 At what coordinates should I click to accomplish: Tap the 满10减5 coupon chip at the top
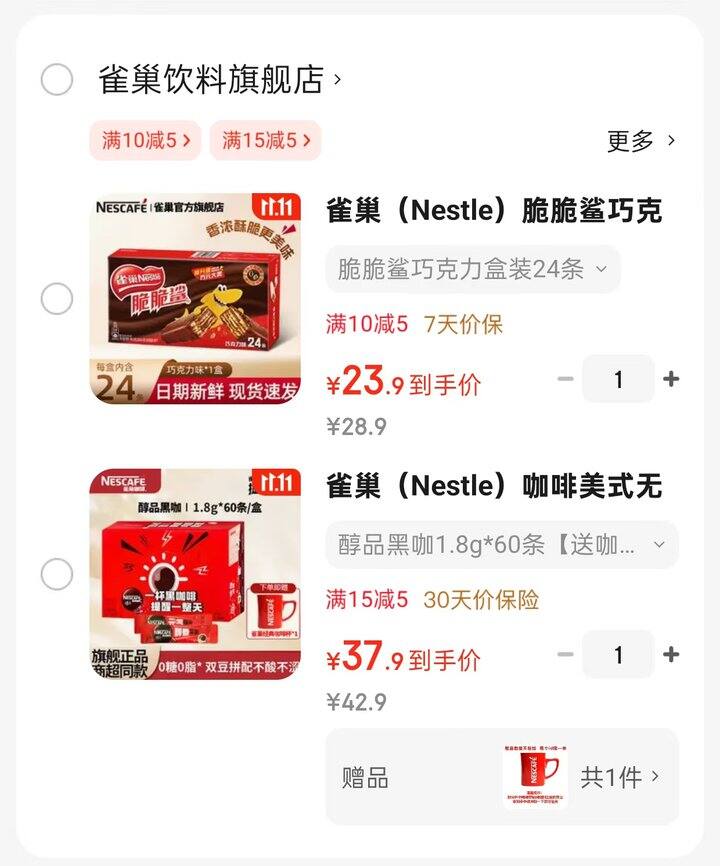point(145,140)
